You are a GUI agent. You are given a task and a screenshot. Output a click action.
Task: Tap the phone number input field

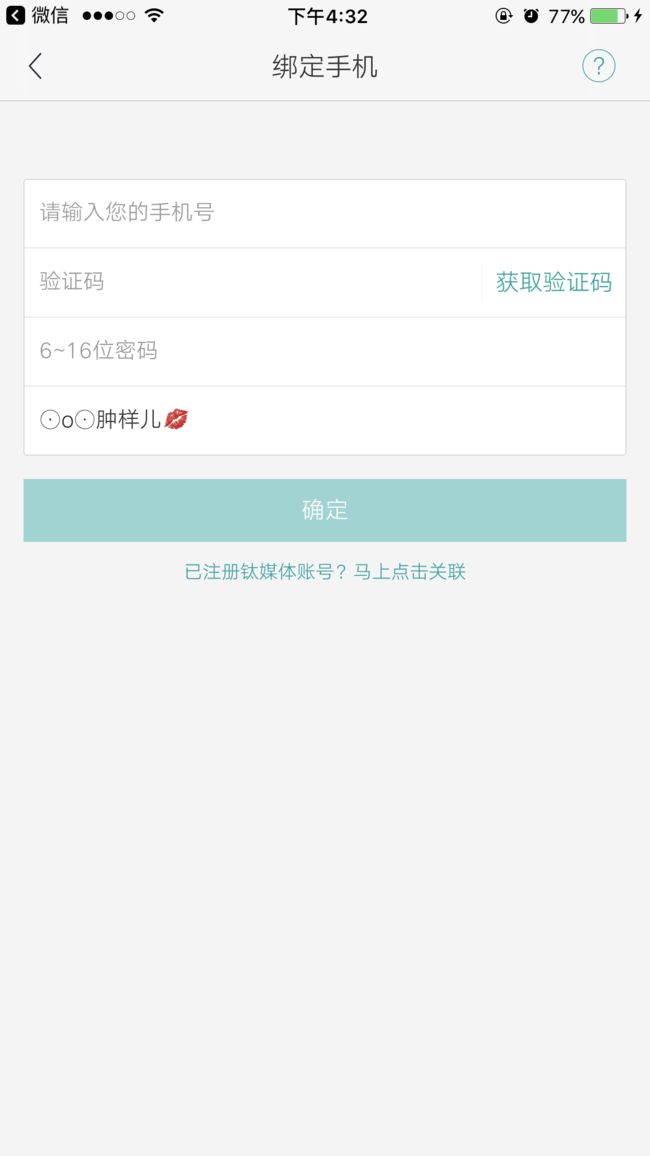325,213
